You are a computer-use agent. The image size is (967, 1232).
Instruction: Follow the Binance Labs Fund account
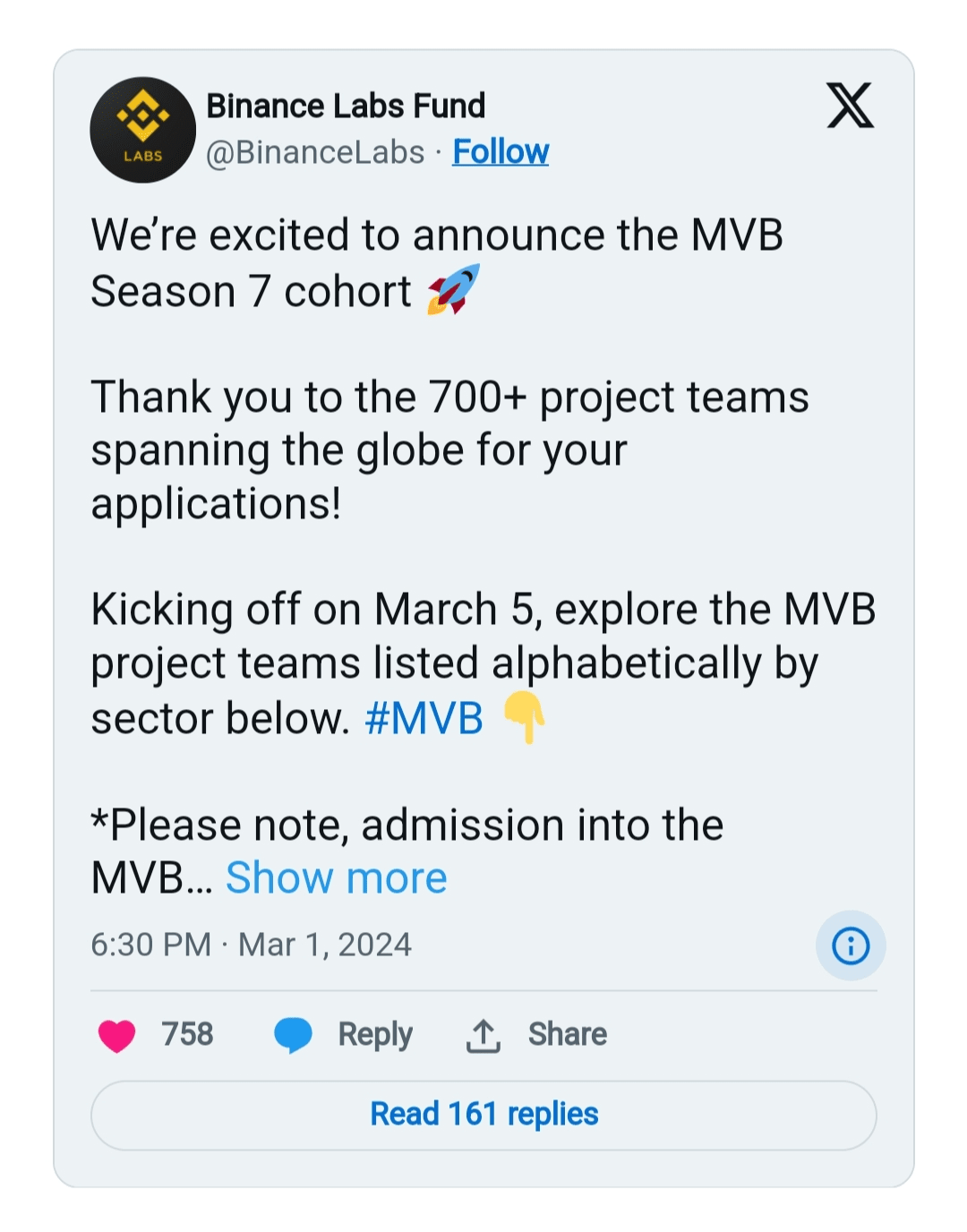click(x=501, y=152)
